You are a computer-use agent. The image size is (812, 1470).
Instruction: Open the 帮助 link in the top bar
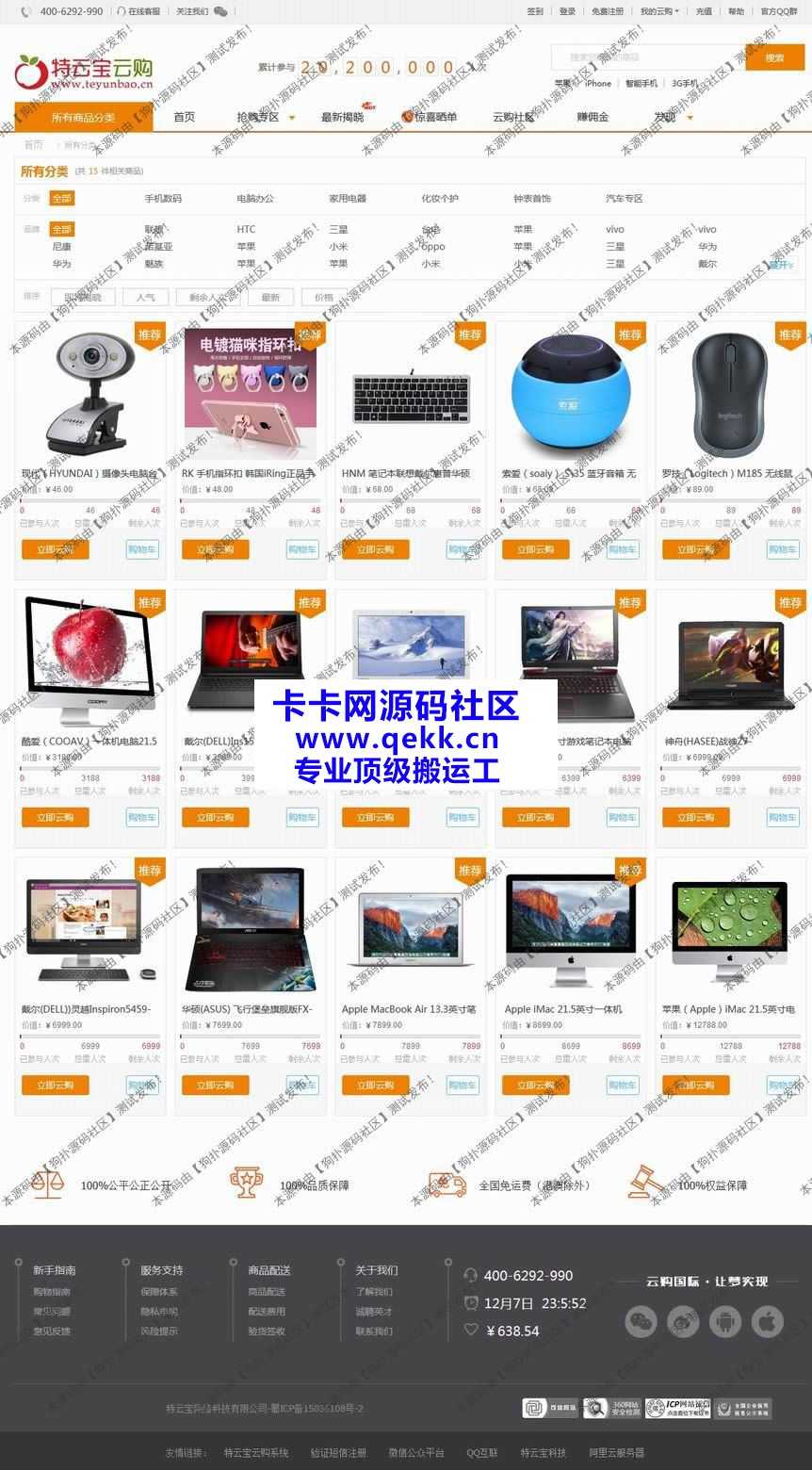point(736,11)
